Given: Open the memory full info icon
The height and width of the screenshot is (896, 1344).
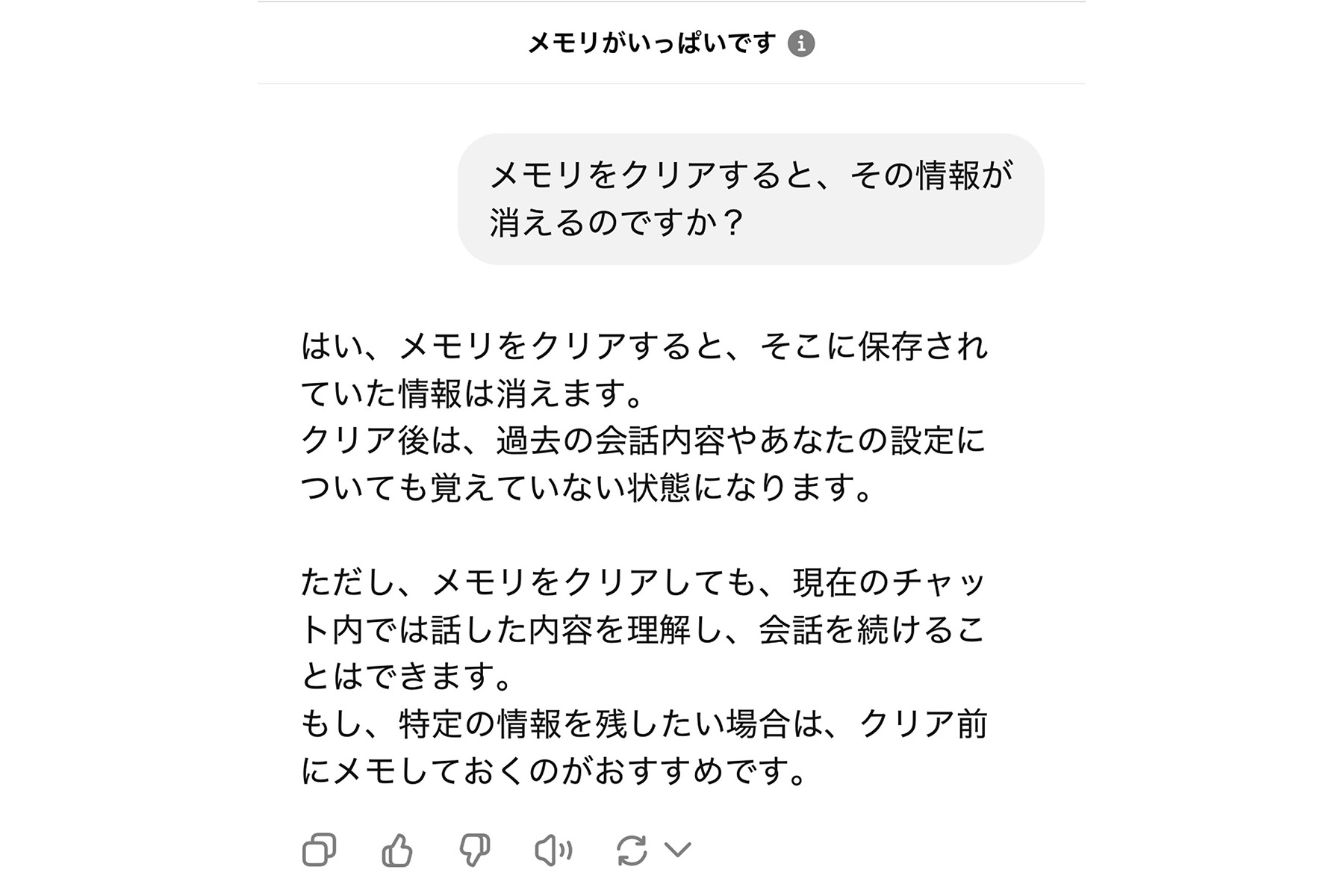Looking at the screenshot, I should tap(801, 44).
